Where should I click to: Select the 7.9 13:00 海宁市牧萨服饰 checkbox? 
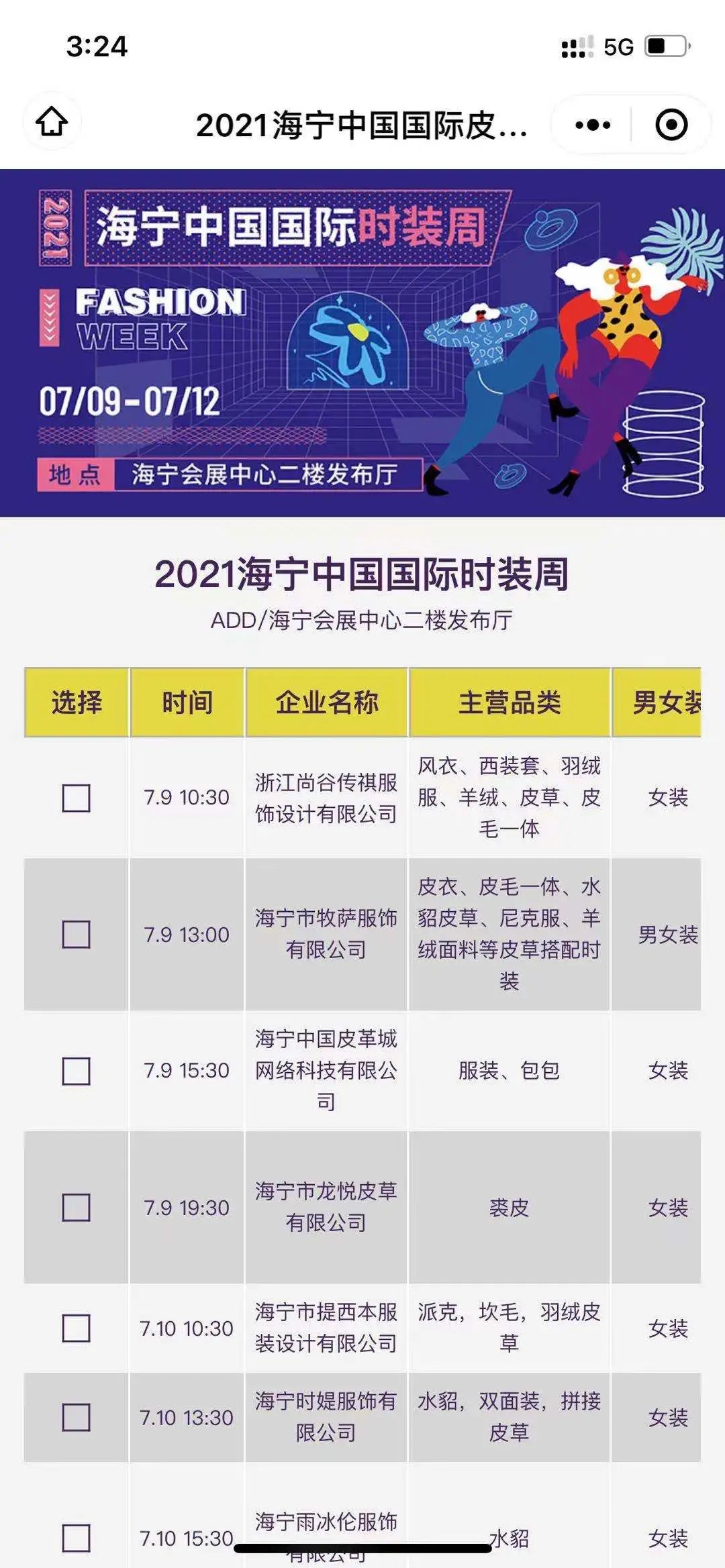tap(76, 934)
